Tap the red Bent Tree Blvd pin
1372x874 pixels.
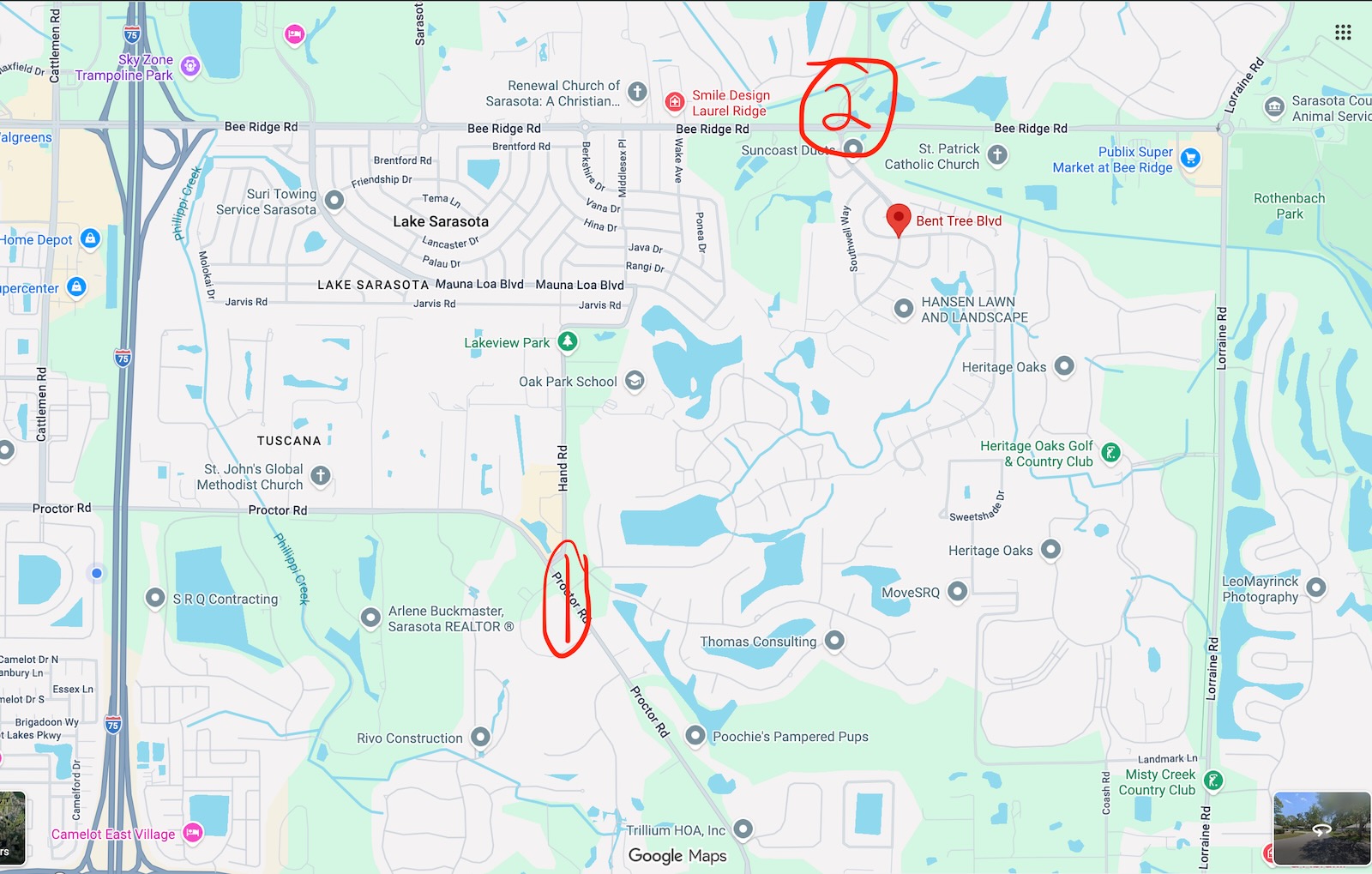pyautogui.click(x=898, y=219)
